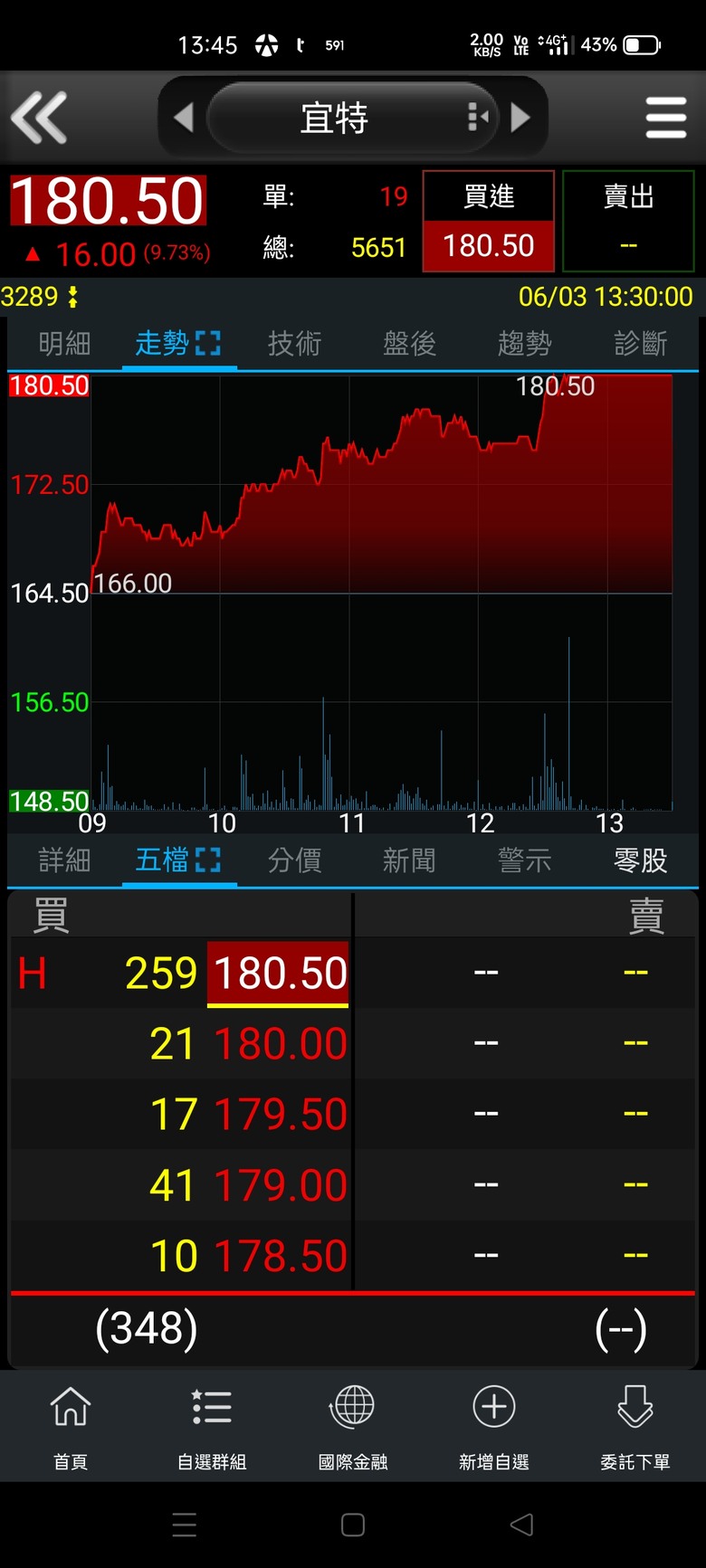Open 自選群組 watchlist groups
Viewport: 706px width, 1568px height.
[x=212, y=1427]
